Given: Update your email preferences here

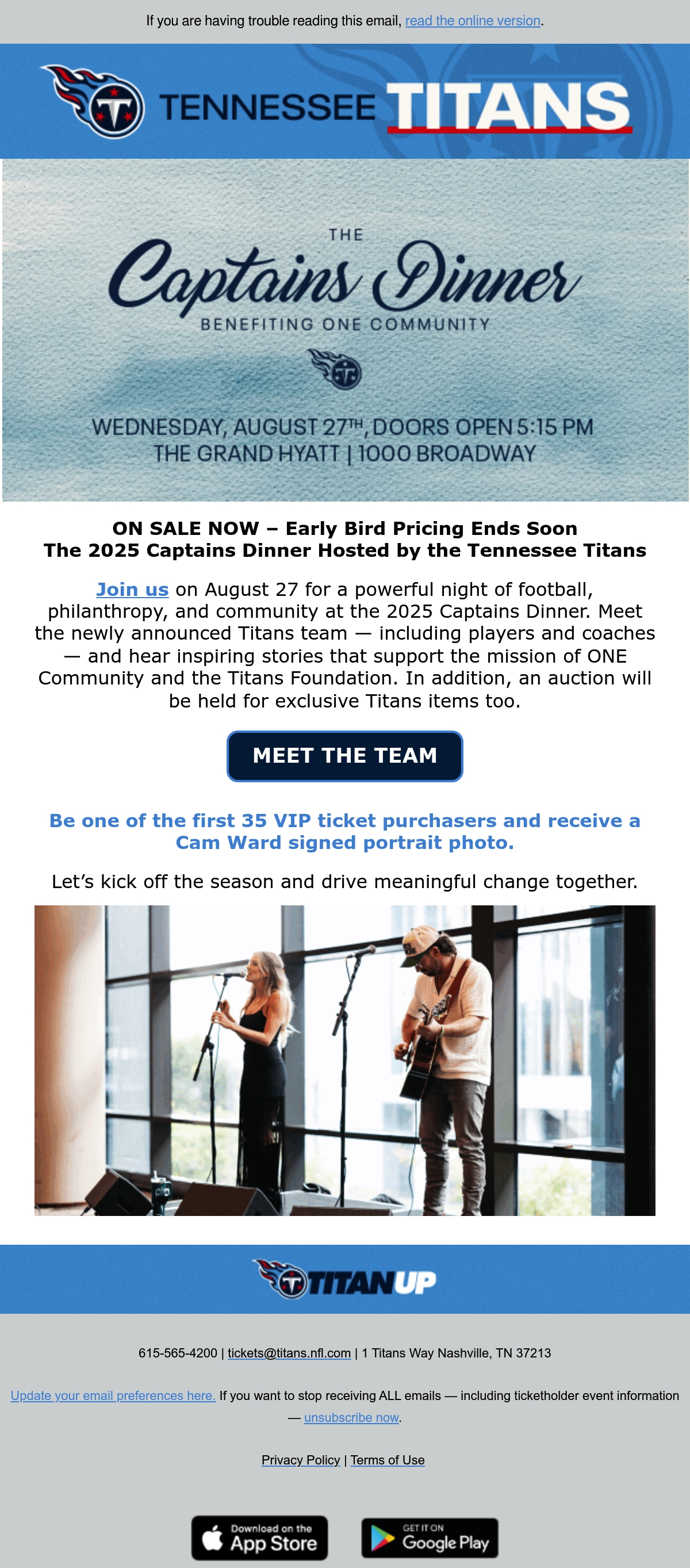Looking at the screenshot, I should coord(113,1395).
